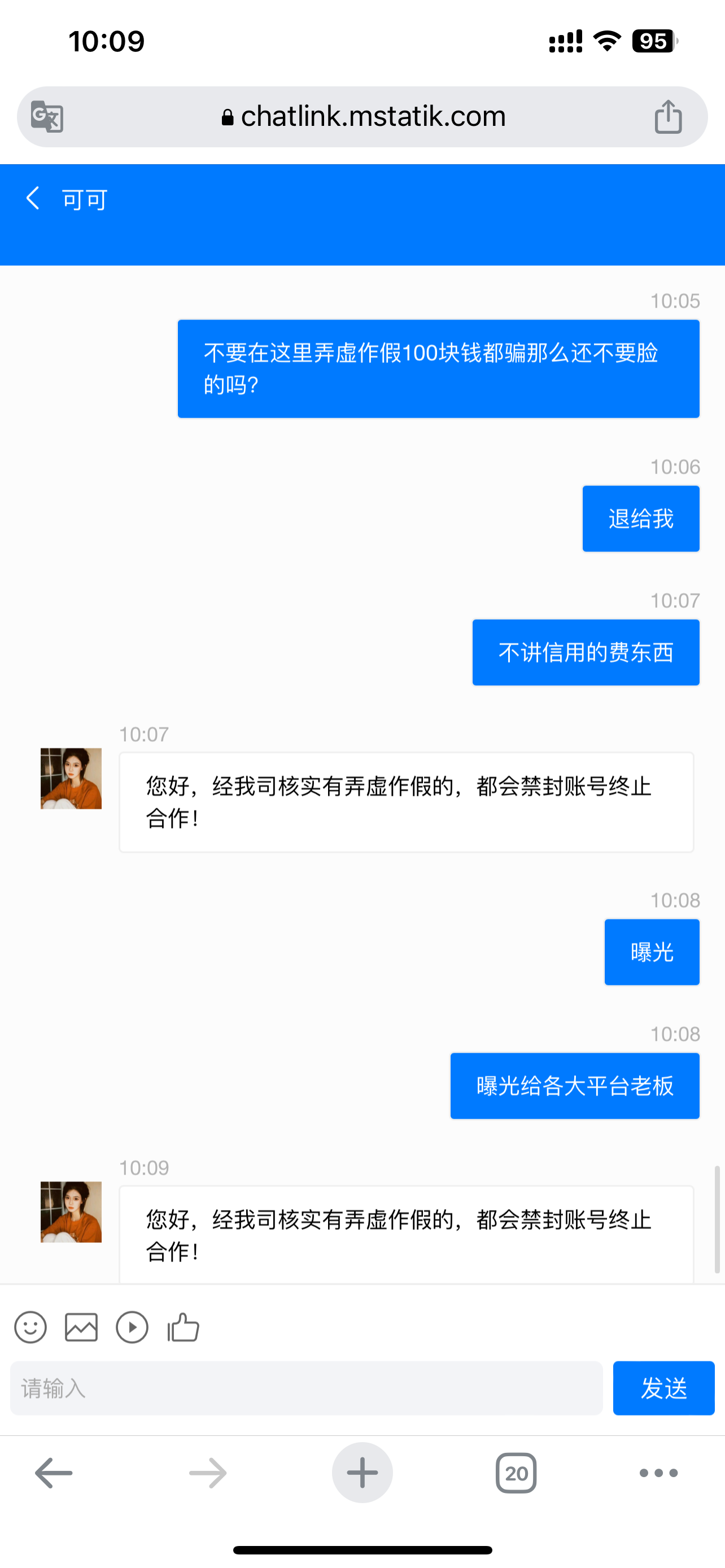Viewport: 725px width, 1568px height.
Task: Open a new browser tab
Action: point(362,1473)
